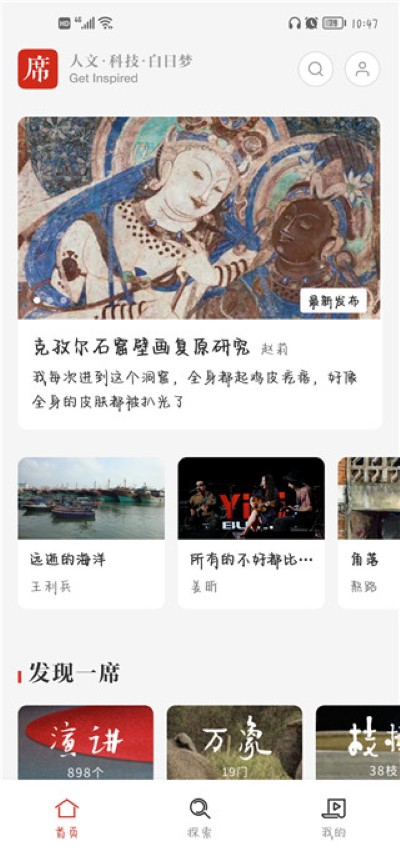Switch to the 探索 explore tab

[199, 817]
